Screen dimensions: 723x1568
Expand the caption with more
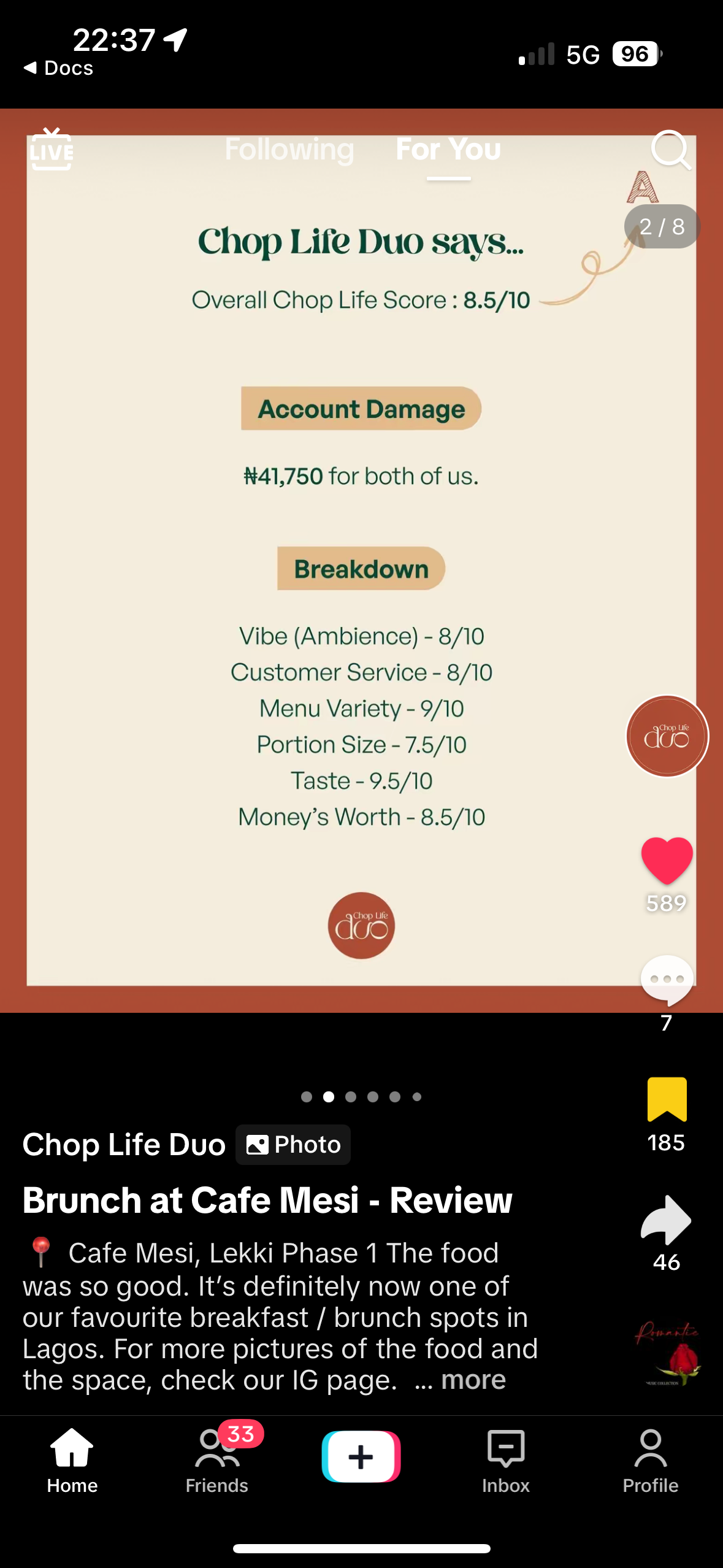(473, 1380)
